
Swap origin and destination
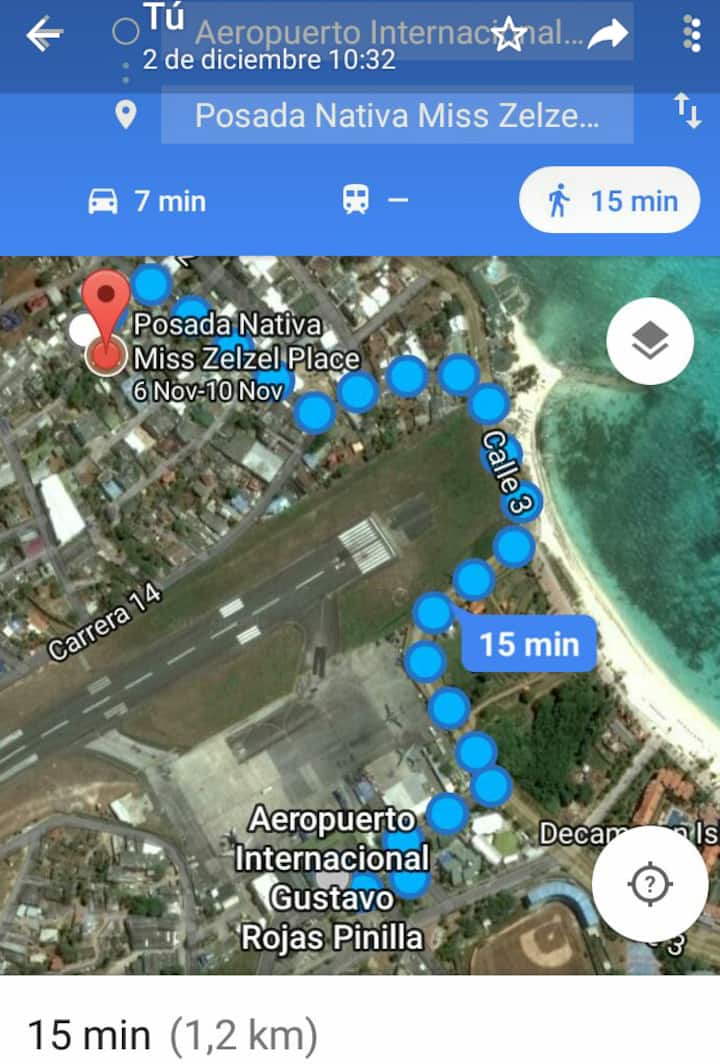(x=687, y=110)
